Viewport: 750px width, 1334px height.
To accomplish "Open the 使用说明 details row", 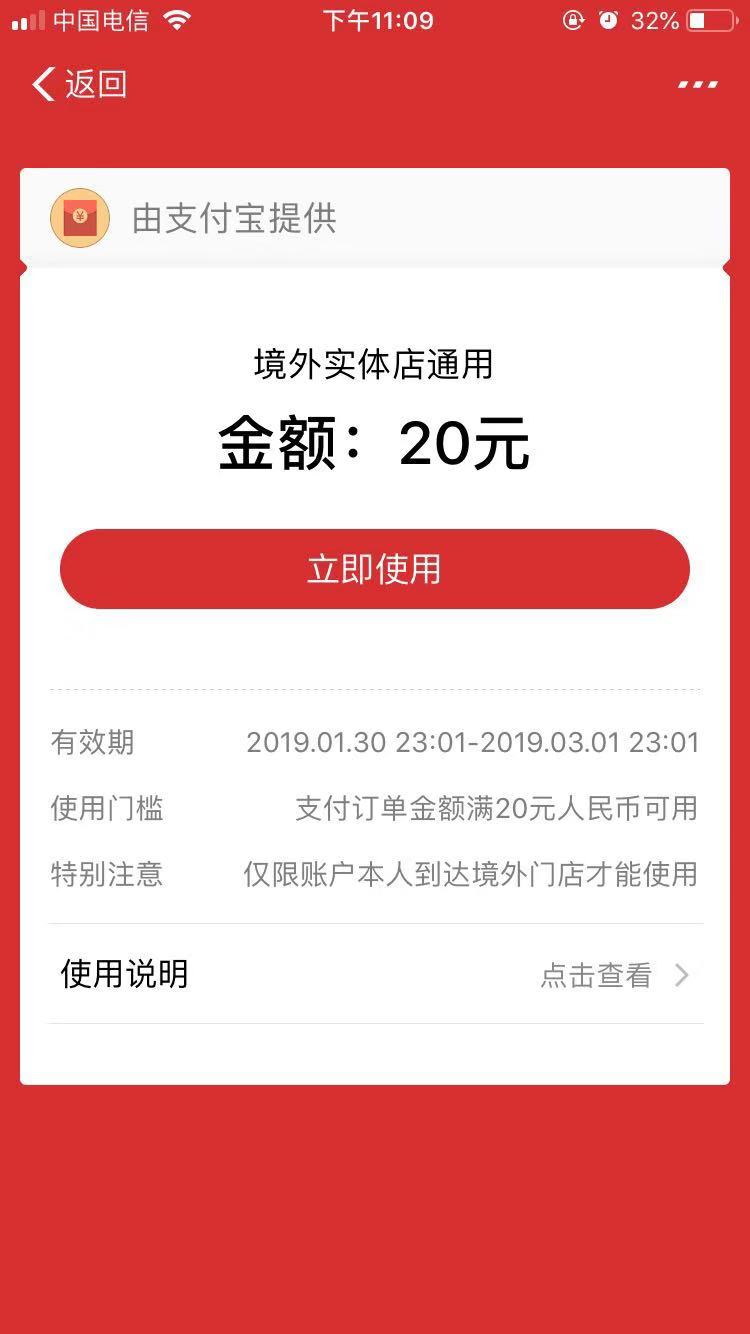I will [x=375, y=974].
